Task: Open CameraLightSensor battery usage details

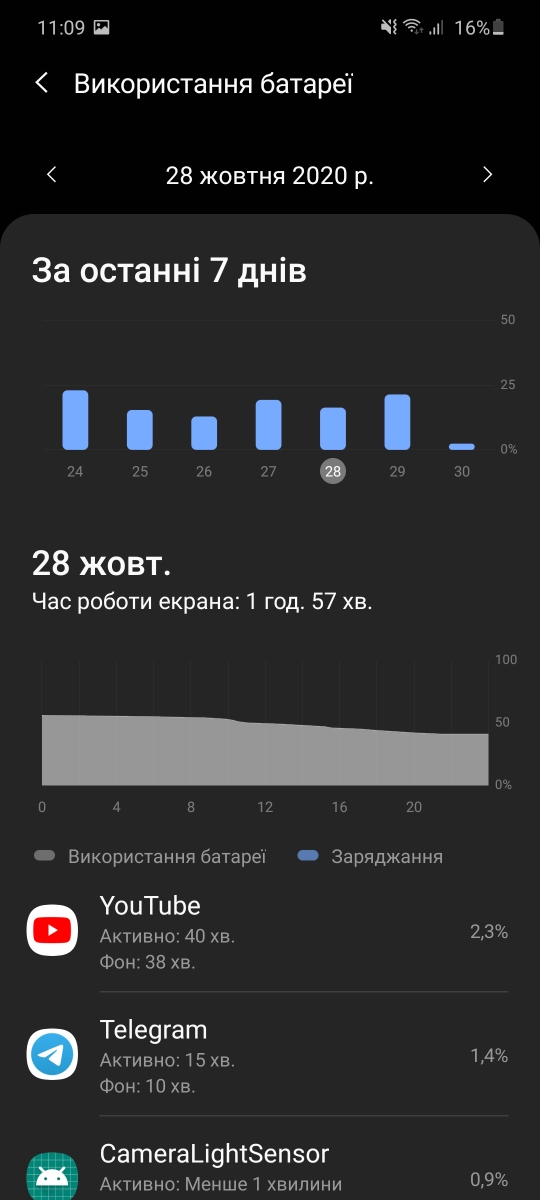Action: pyautogui.click(x=270, y=1160)
